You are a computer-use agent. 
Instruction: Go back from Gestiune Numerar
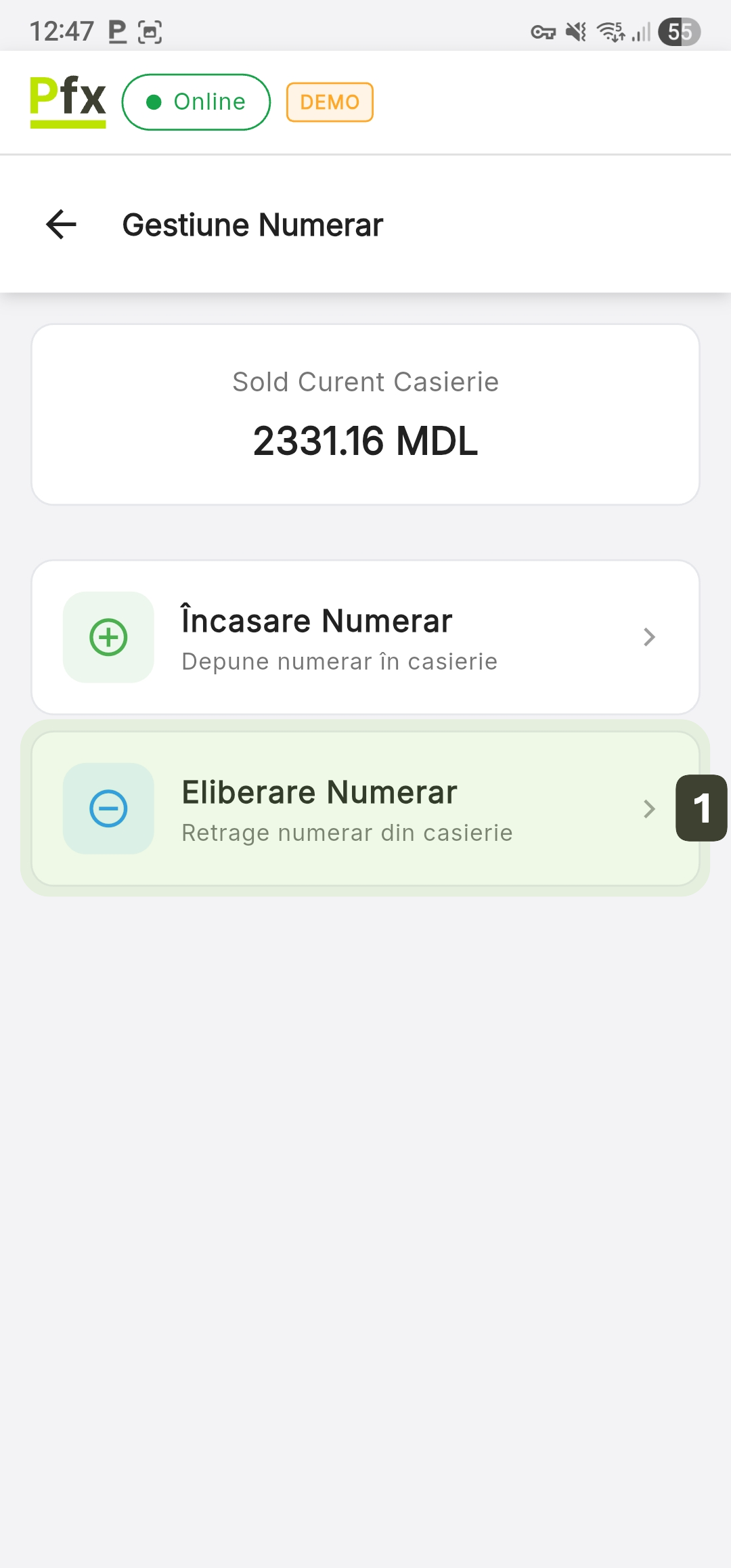61,225
